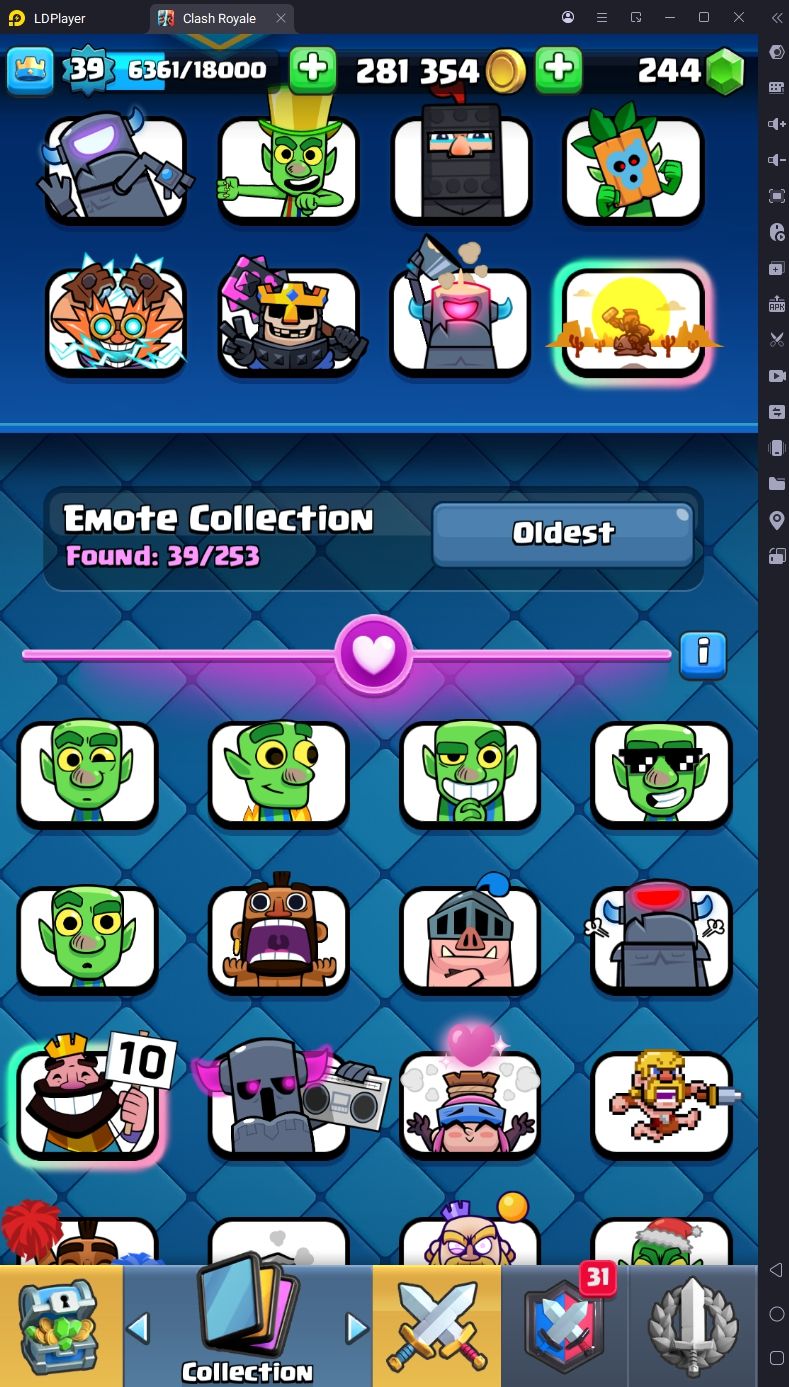Open the King level crown profile icon
Viewport: 789px width, 1387px height.
[x=30, y=70]
